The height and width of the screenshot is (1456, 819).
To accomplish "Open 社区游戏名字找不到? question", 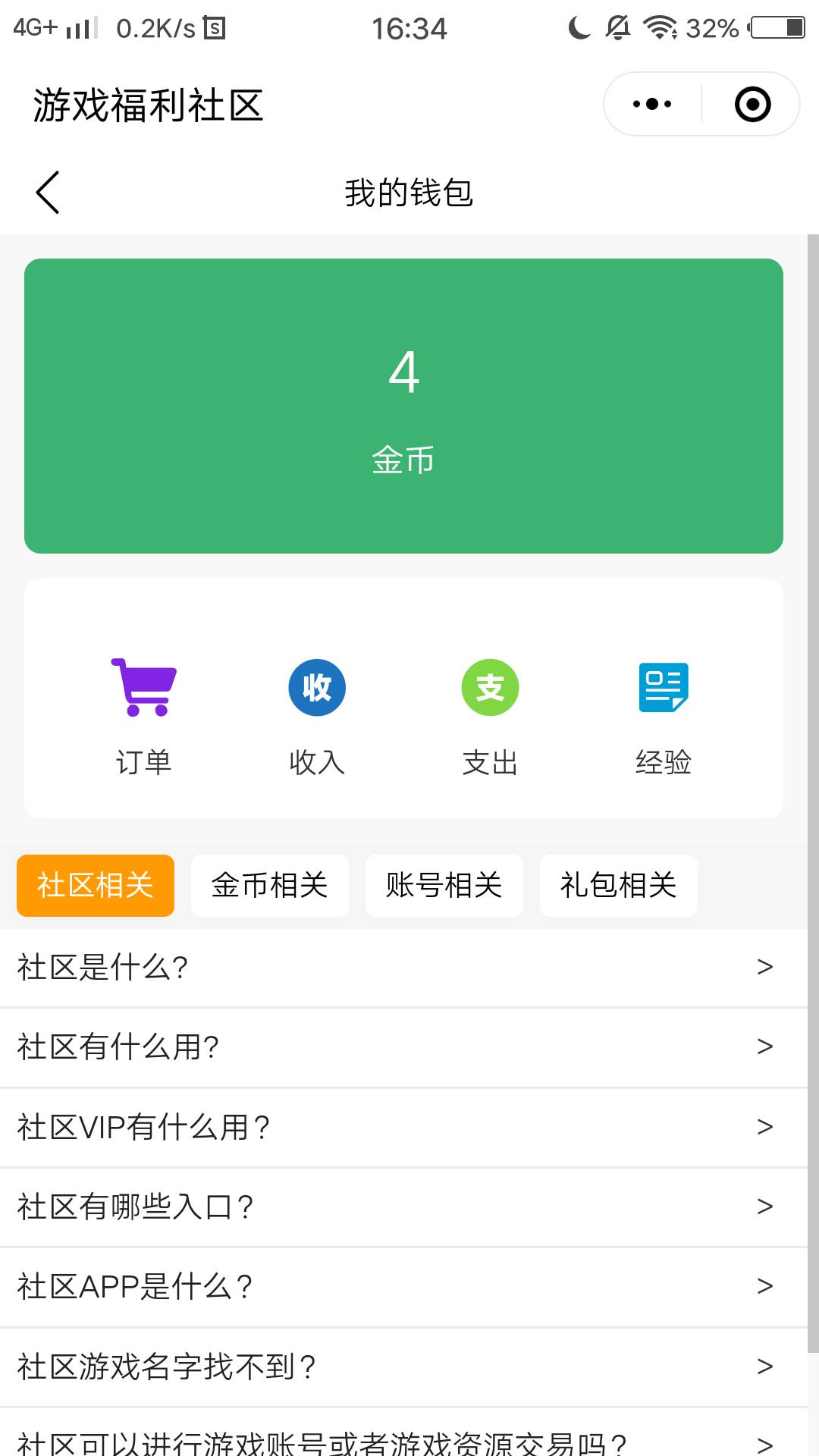I will pyautogui.click(x=402, y=1367).
